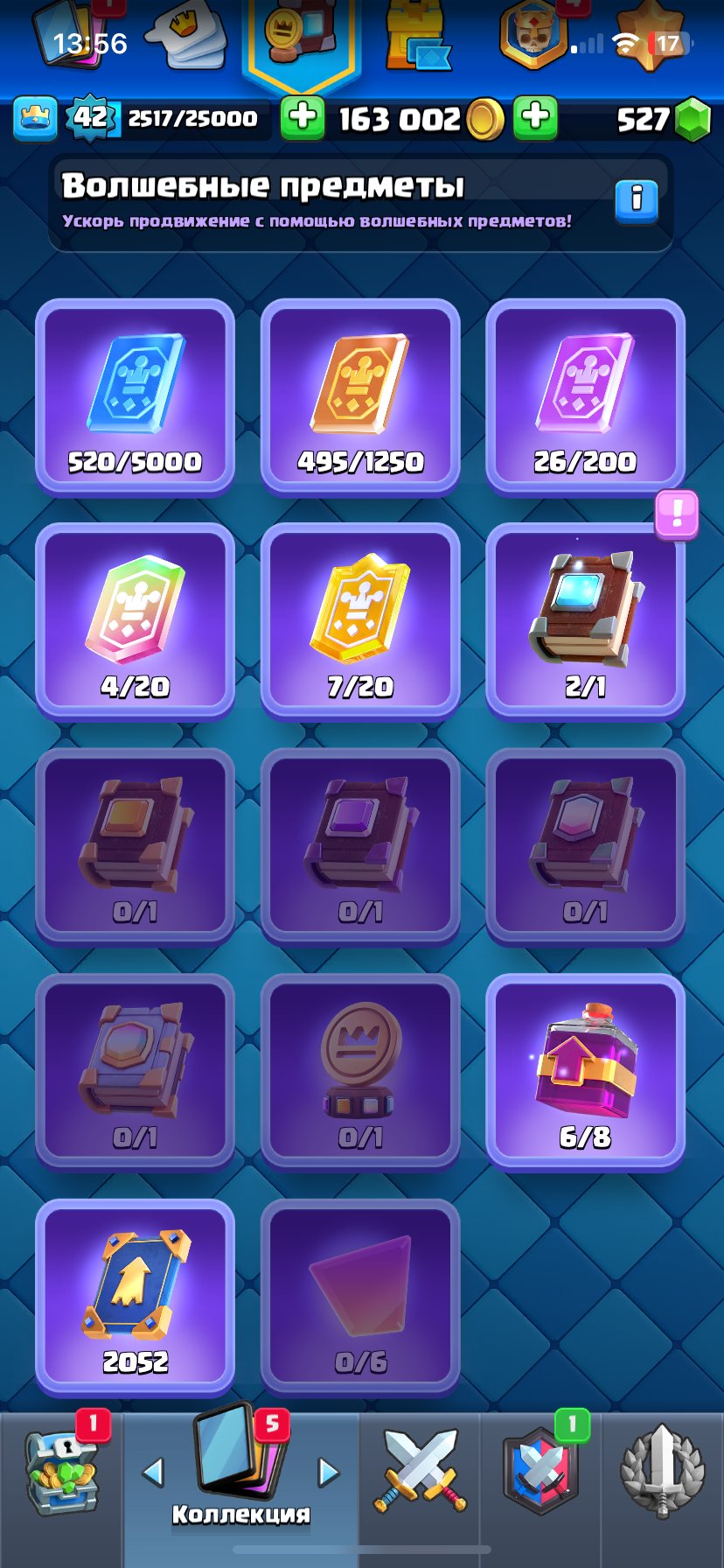The width and height of the screenshot is (724, 1568).
Task: Tap the right arrow beside Коллекция
Action: pos(329,1473)
